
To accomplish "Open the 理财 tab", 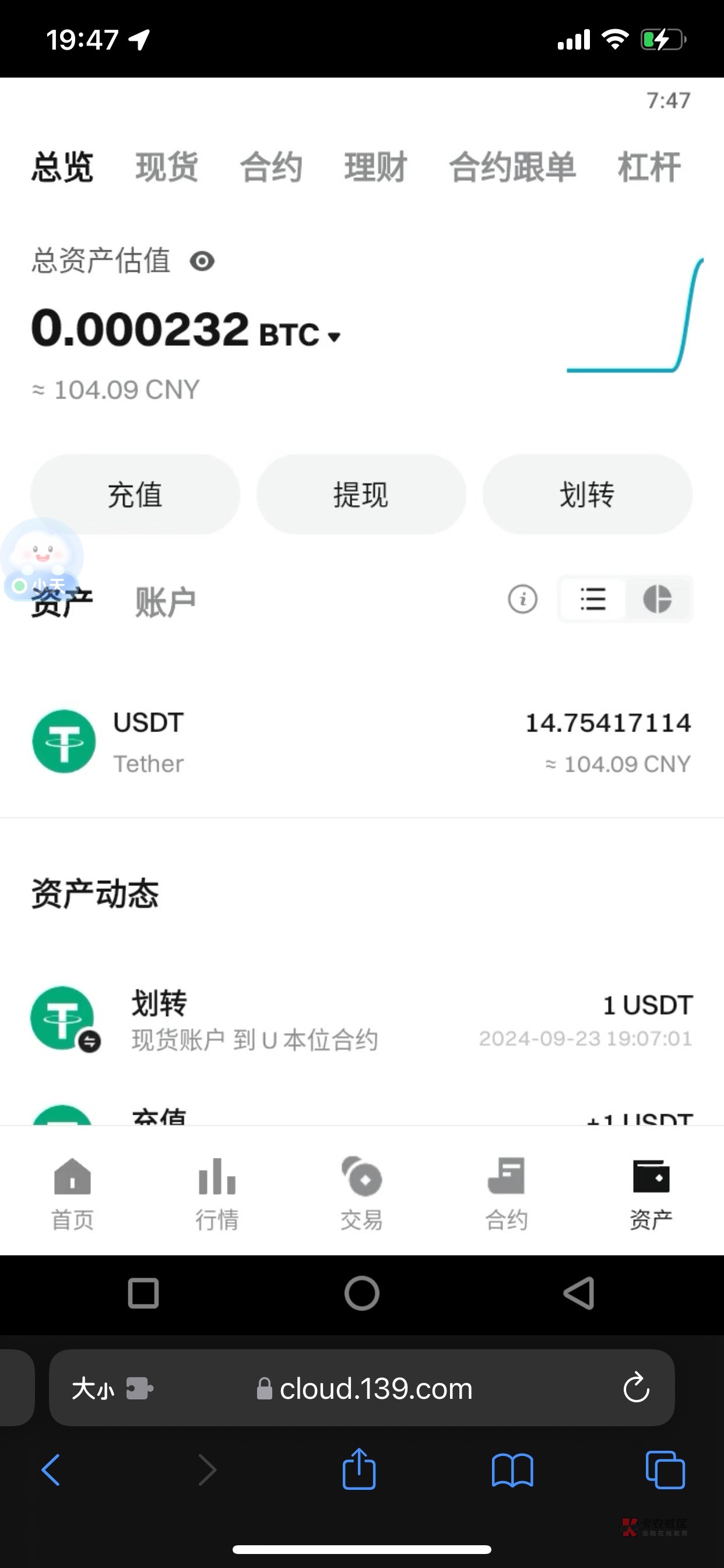I will [375, 167].
